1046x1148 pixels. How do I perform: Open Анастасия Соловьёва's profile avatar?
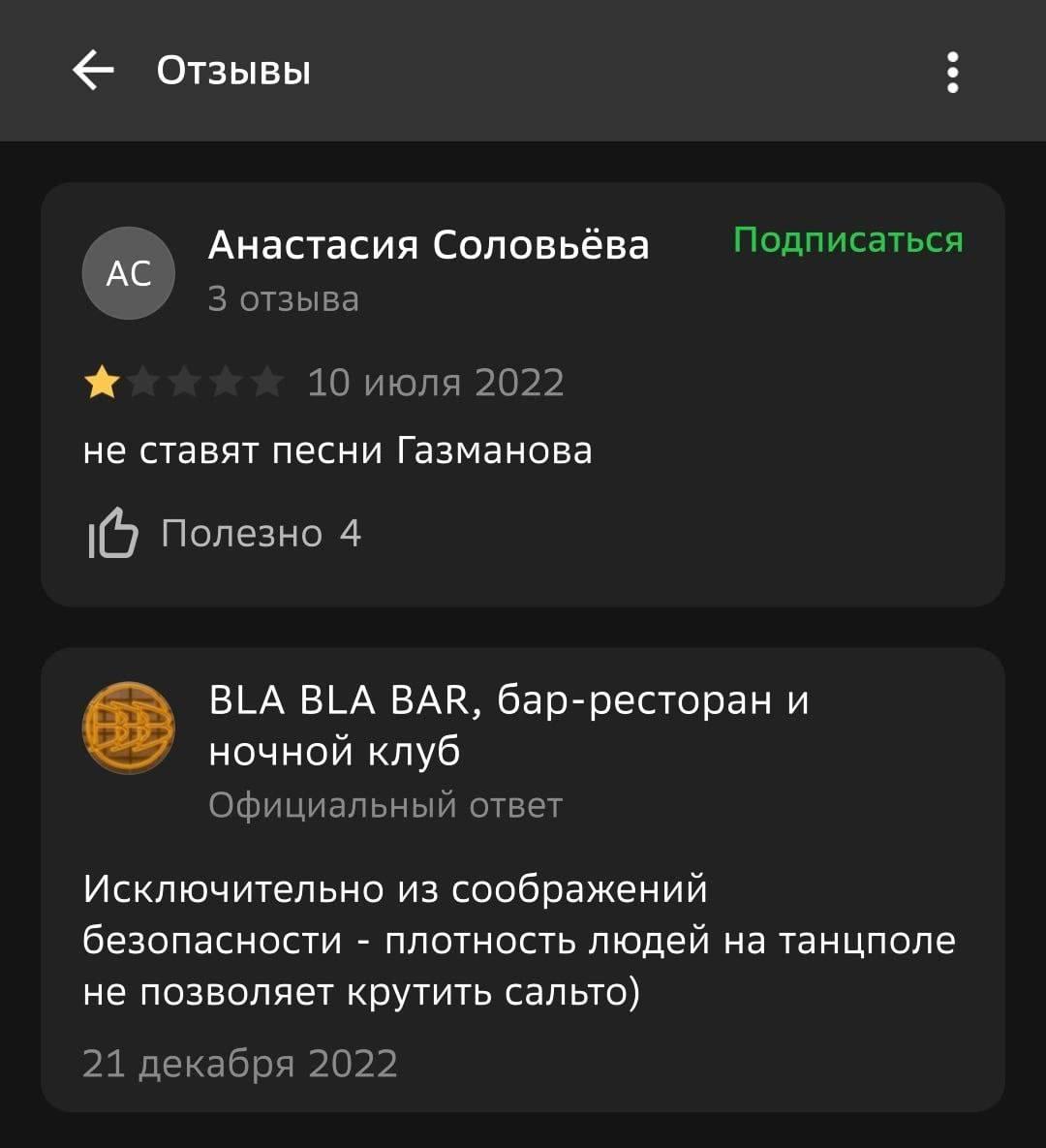coord(129,273)
